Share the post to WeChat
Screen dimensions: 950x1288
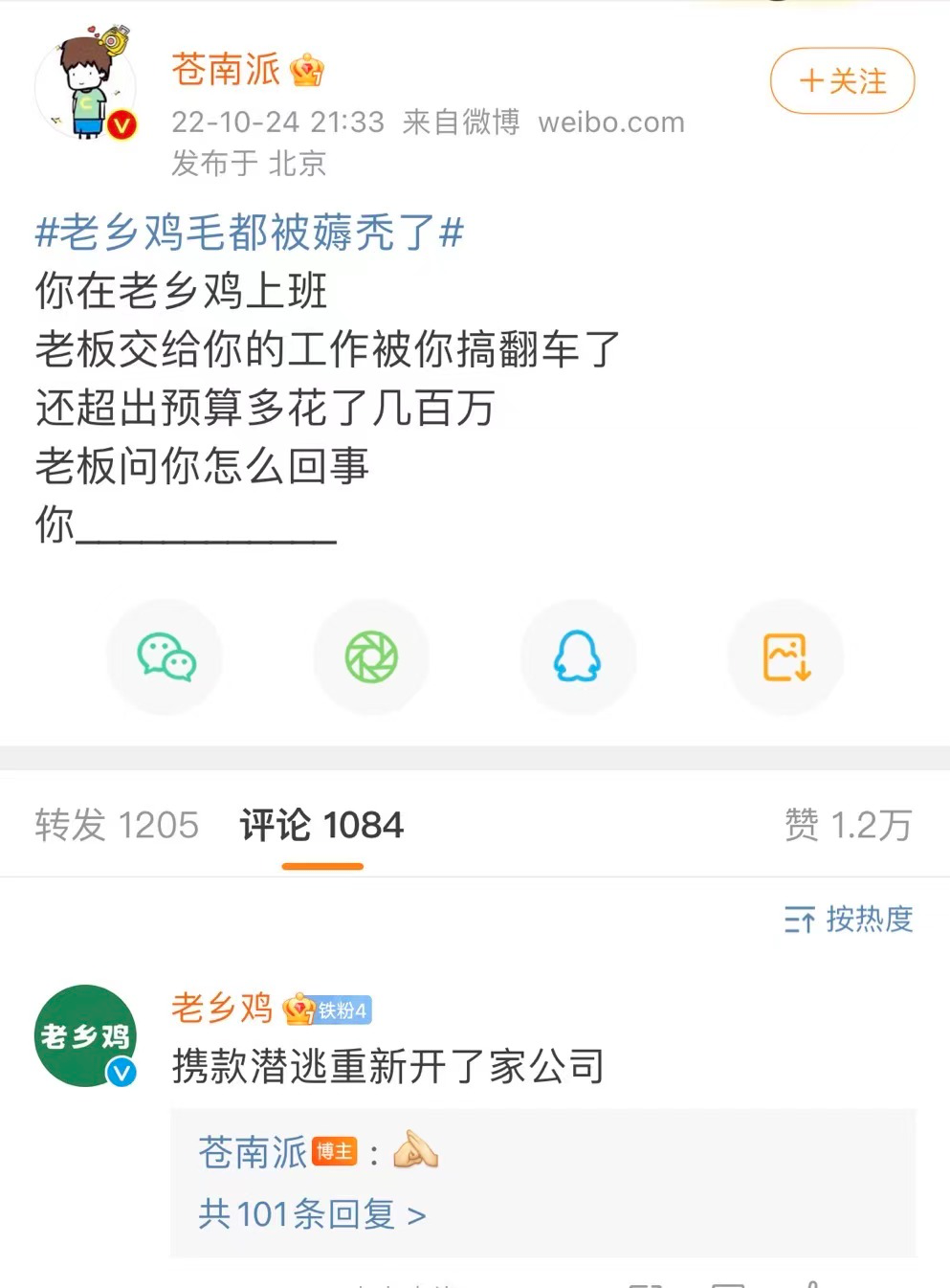(x=166, y=657)
